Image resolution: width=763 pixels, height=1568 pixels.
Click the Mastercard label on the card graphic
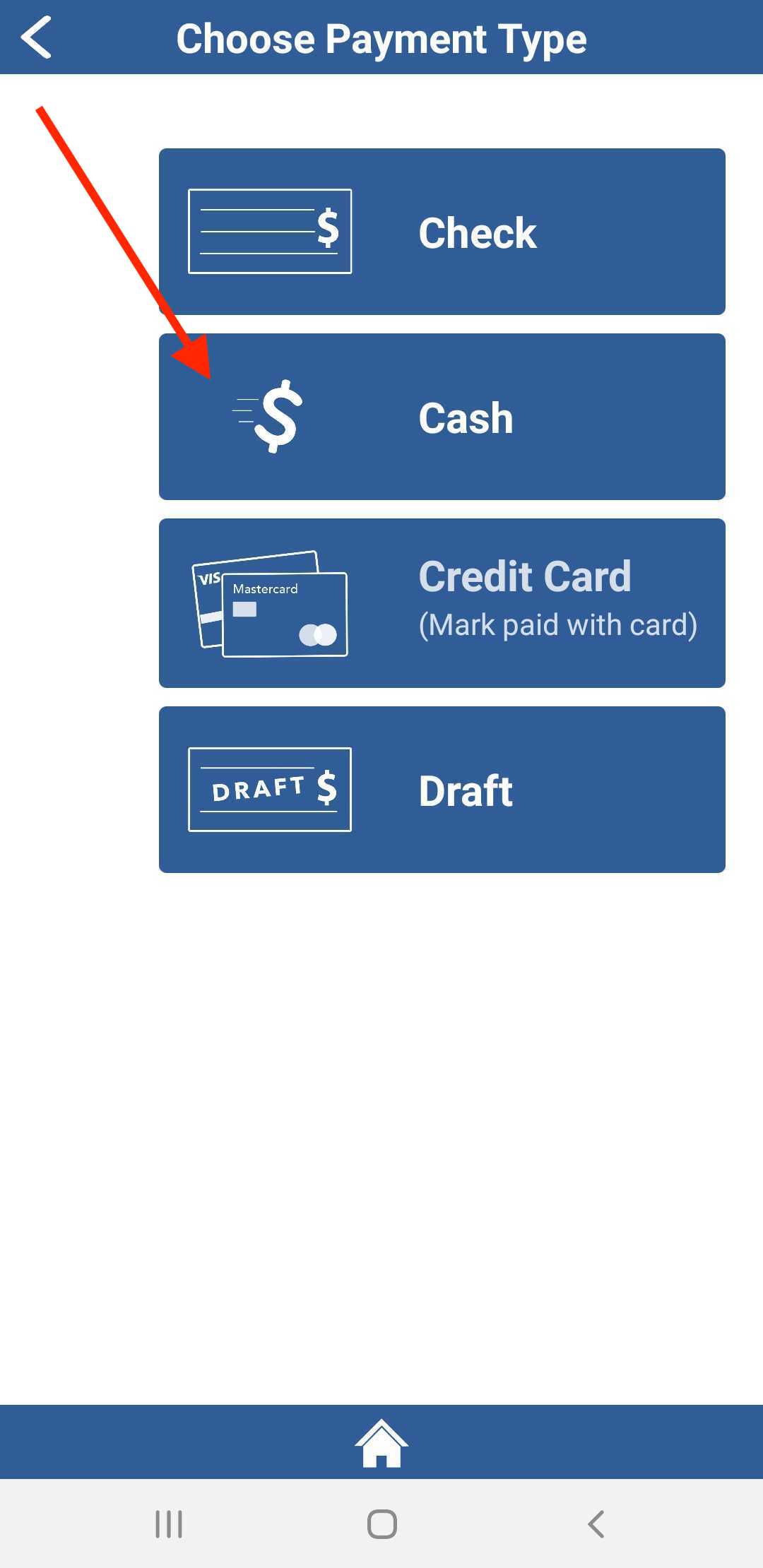[x=265, y=588]
